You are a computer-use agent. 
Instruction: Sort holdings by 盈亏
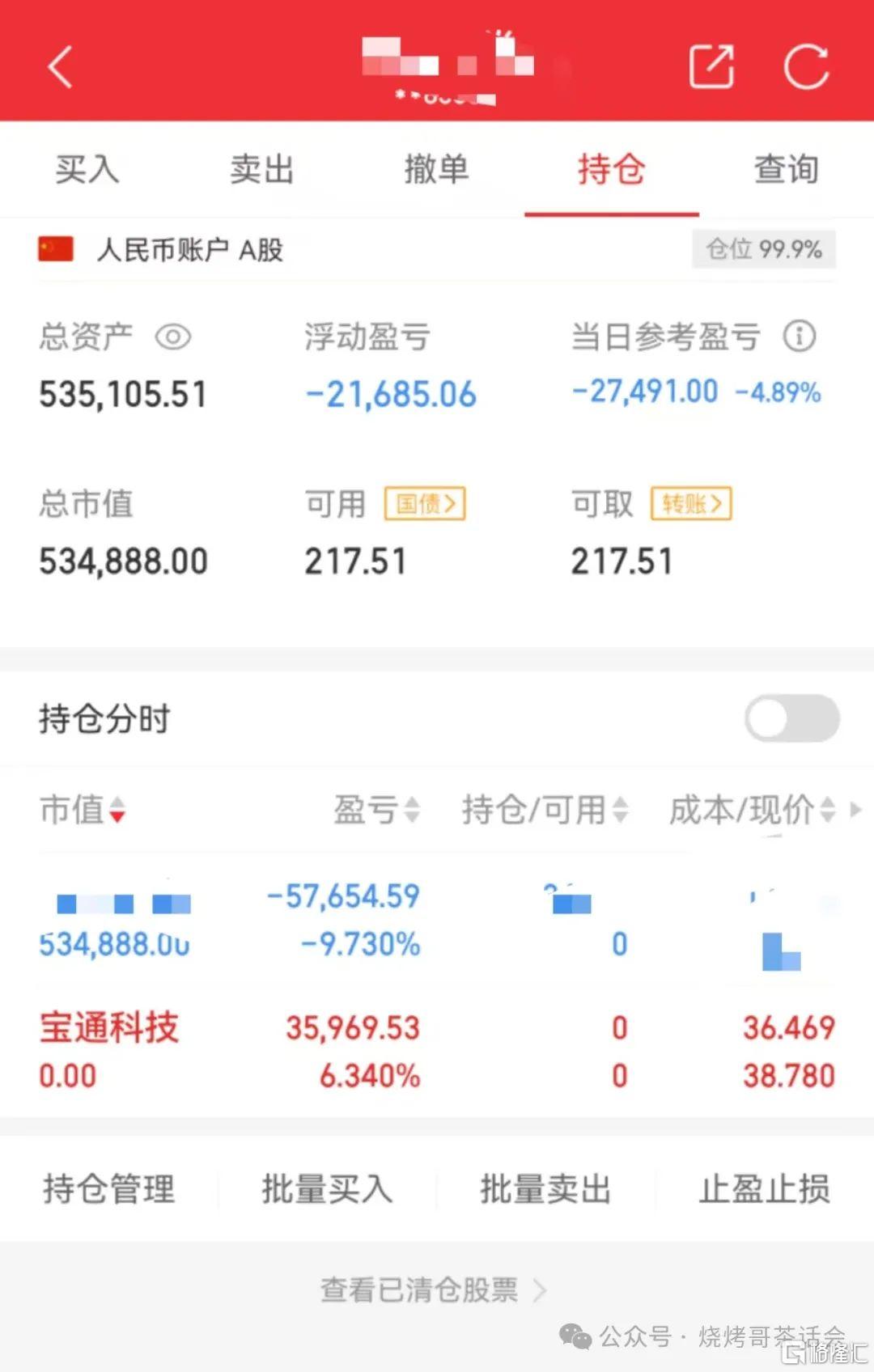click(377, 810)
